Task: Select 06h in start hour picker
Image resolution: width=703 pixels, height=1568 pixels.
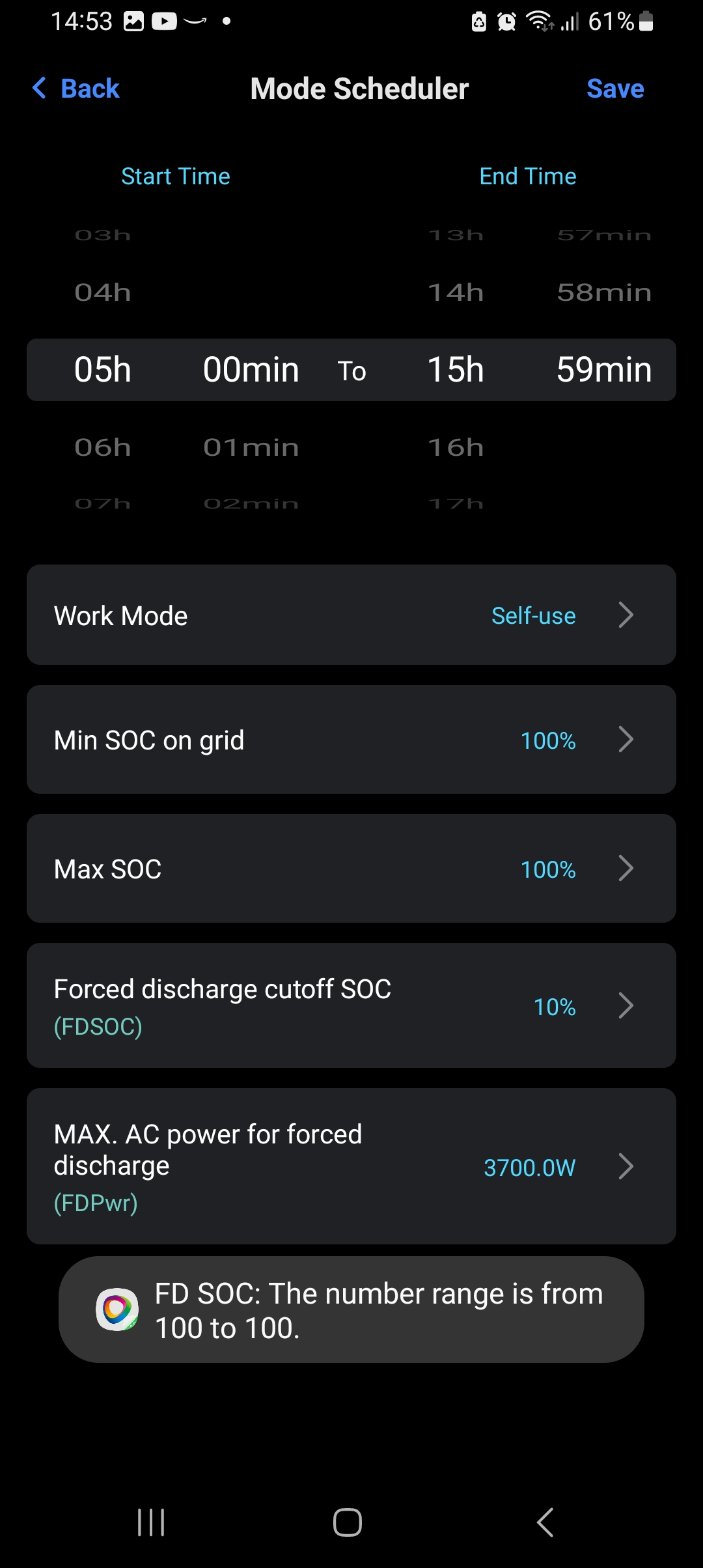Action: tap(103, 447)
